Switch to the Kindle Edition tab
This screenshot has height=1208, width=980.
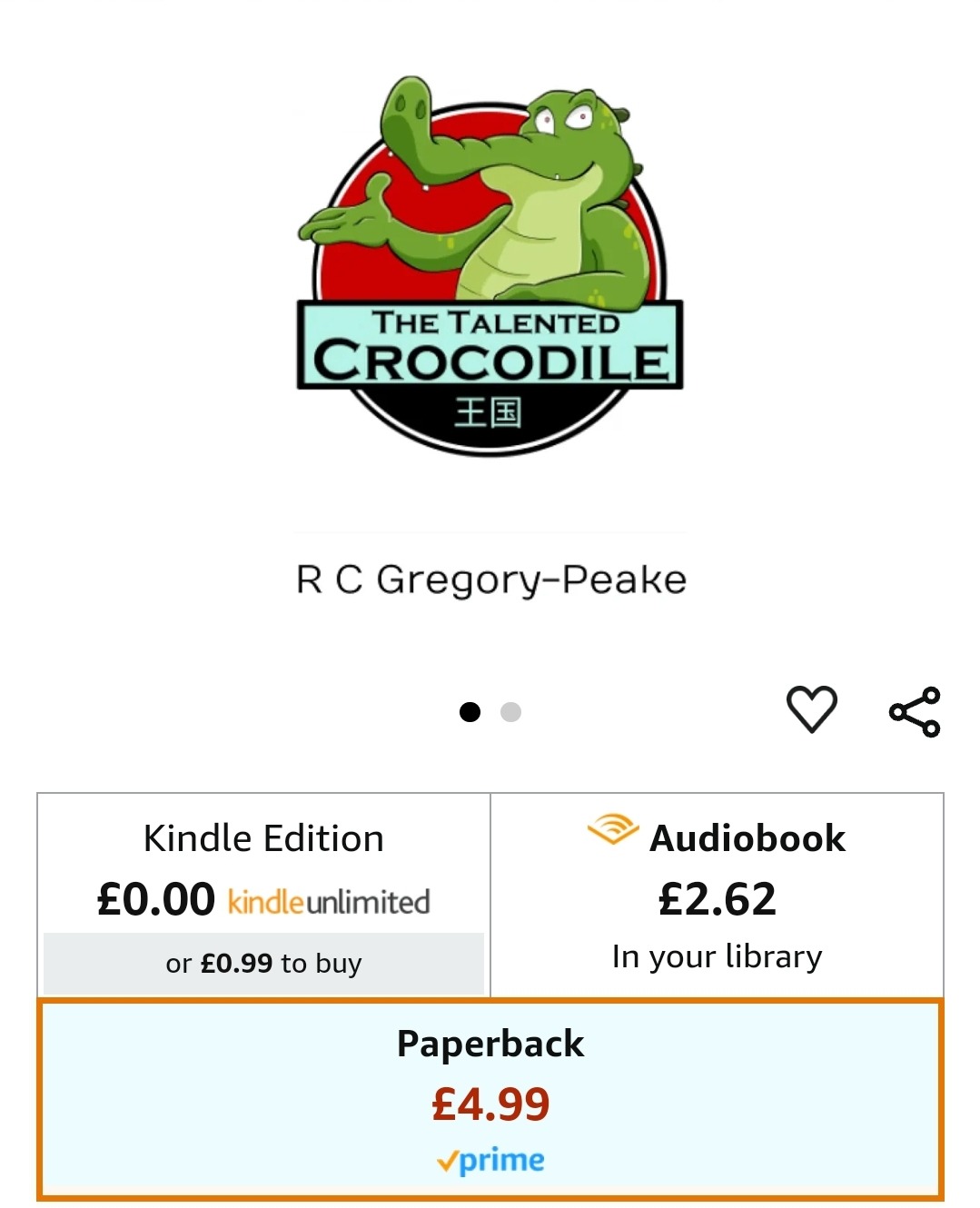click(262, 837)
